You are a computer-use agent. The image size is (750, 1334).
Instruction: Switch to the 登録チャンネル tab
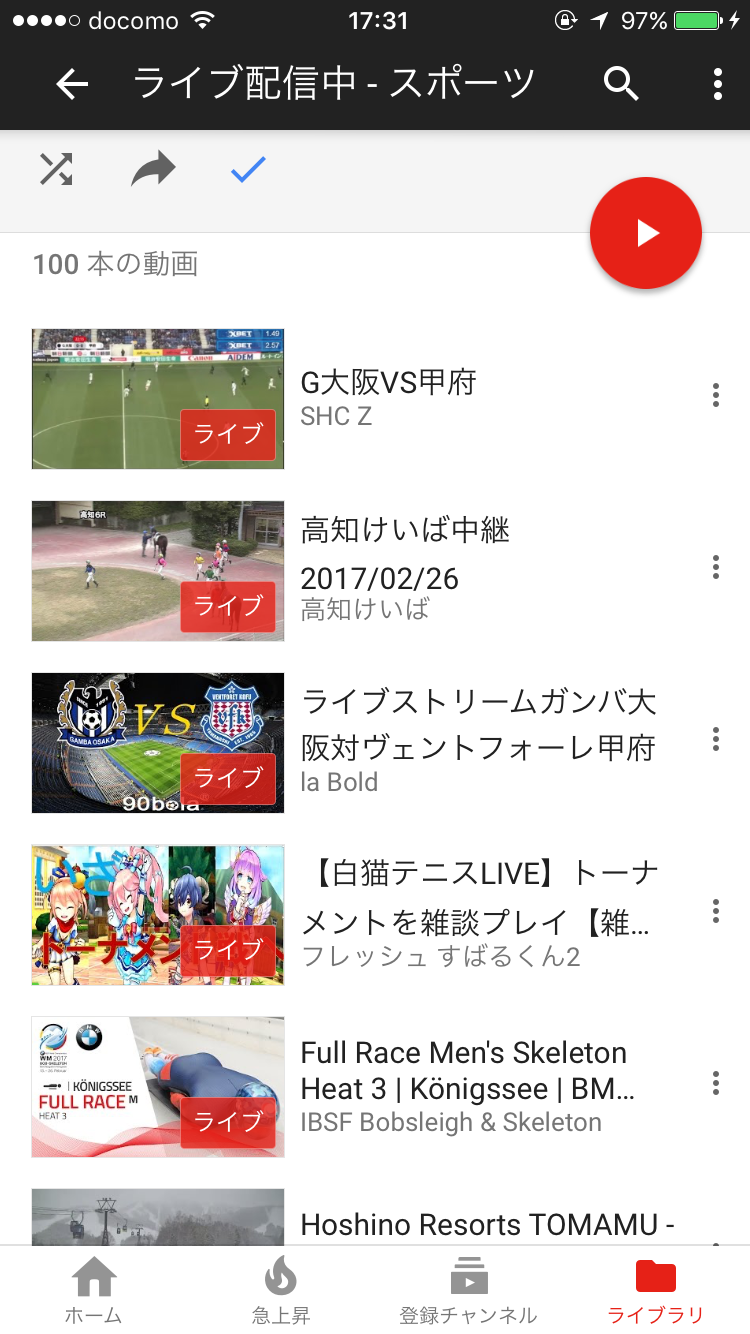pyautogui.click(x=468, y=1290)
